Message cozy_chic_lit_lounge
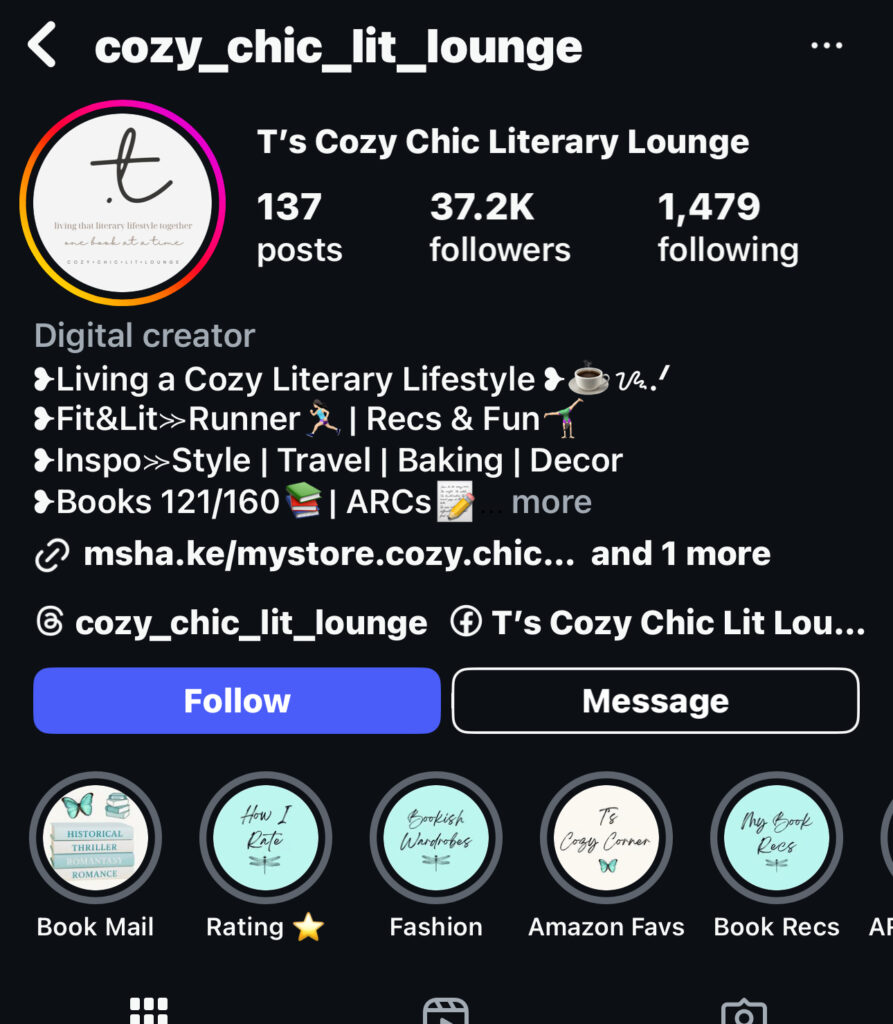 [x=655, y=700]
